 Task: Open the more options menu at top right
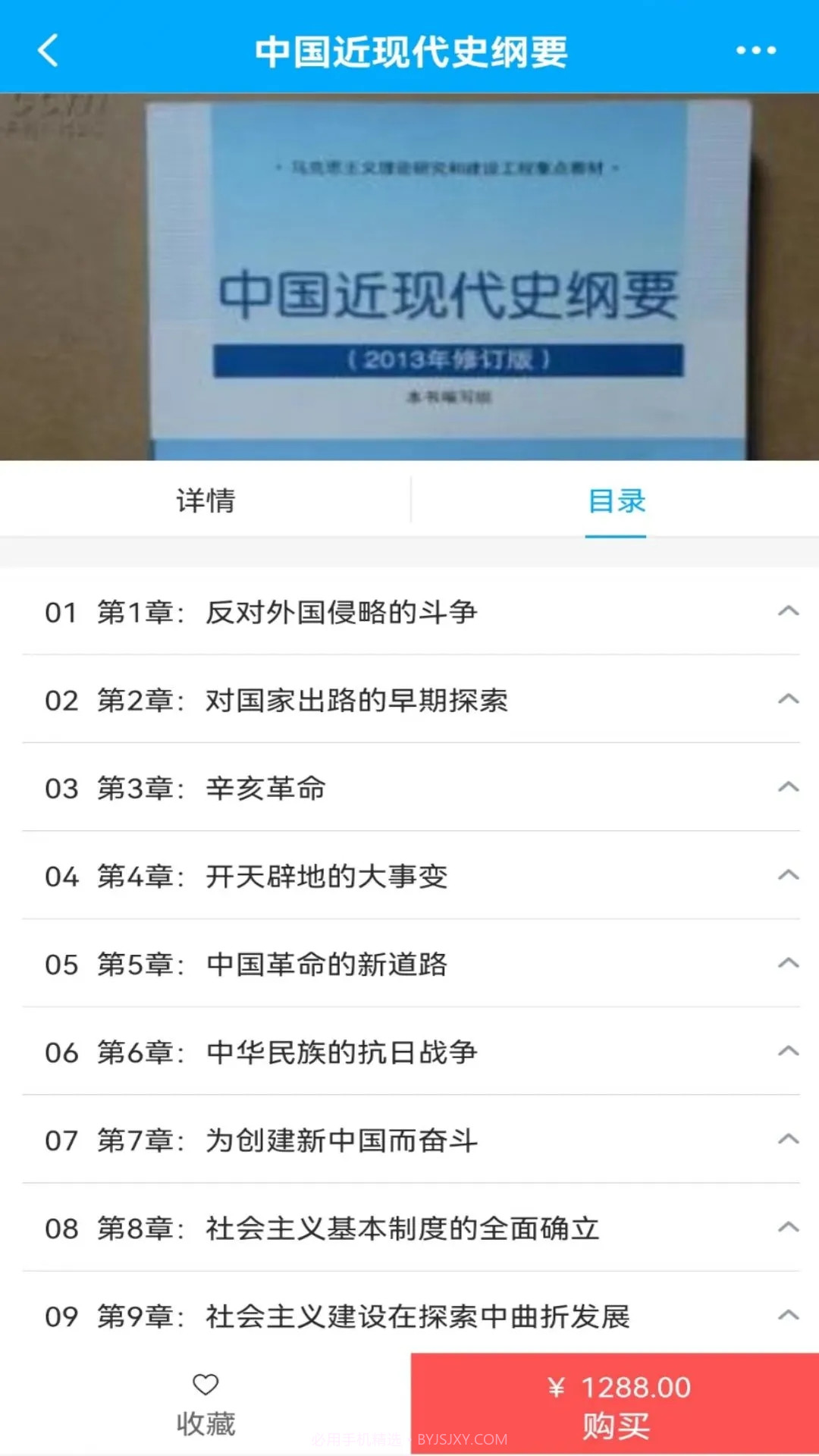(x=753, y=51)
